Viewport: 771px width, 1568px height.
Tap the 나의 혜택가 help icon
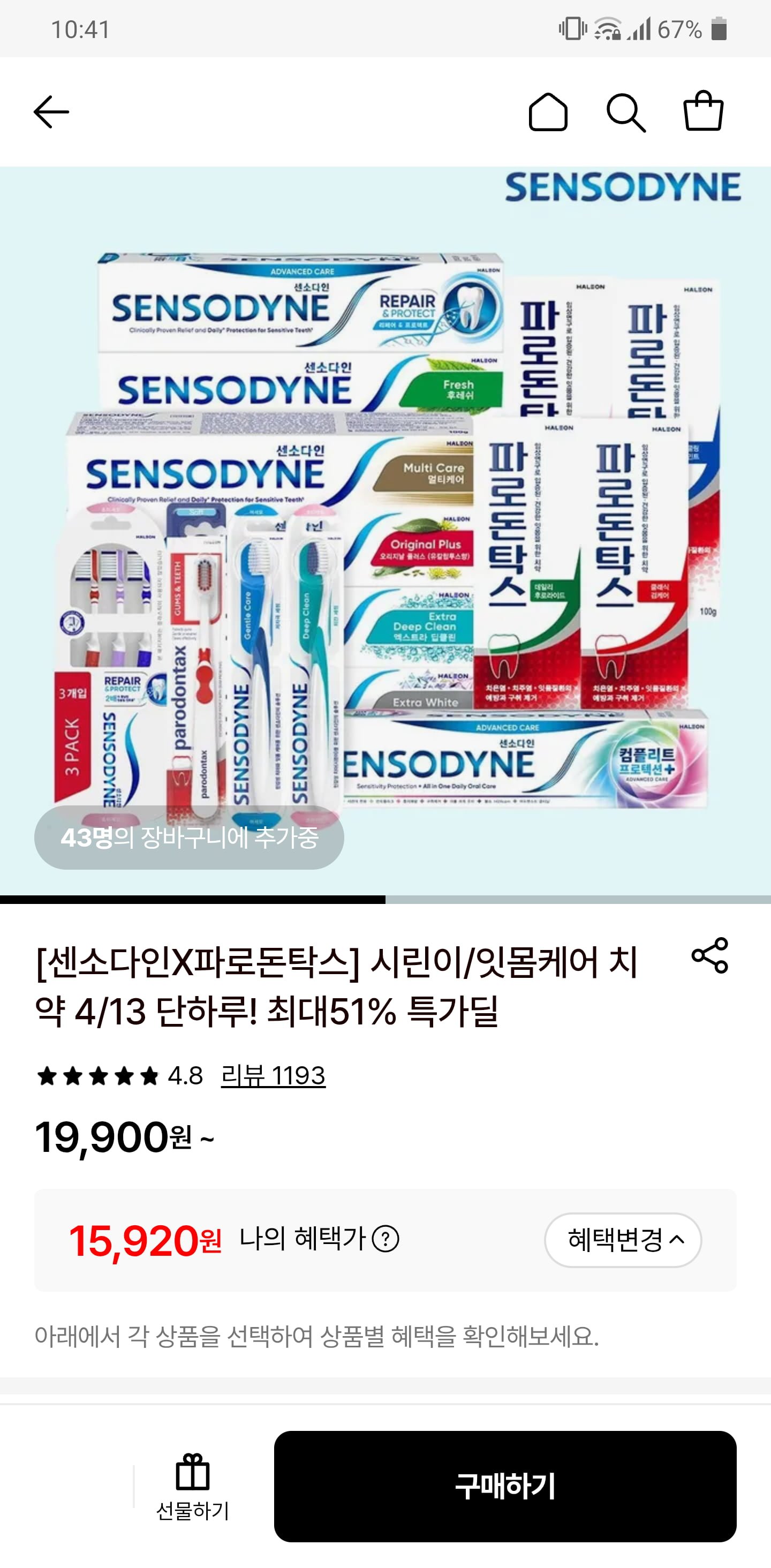click(x=385, y=1239)
